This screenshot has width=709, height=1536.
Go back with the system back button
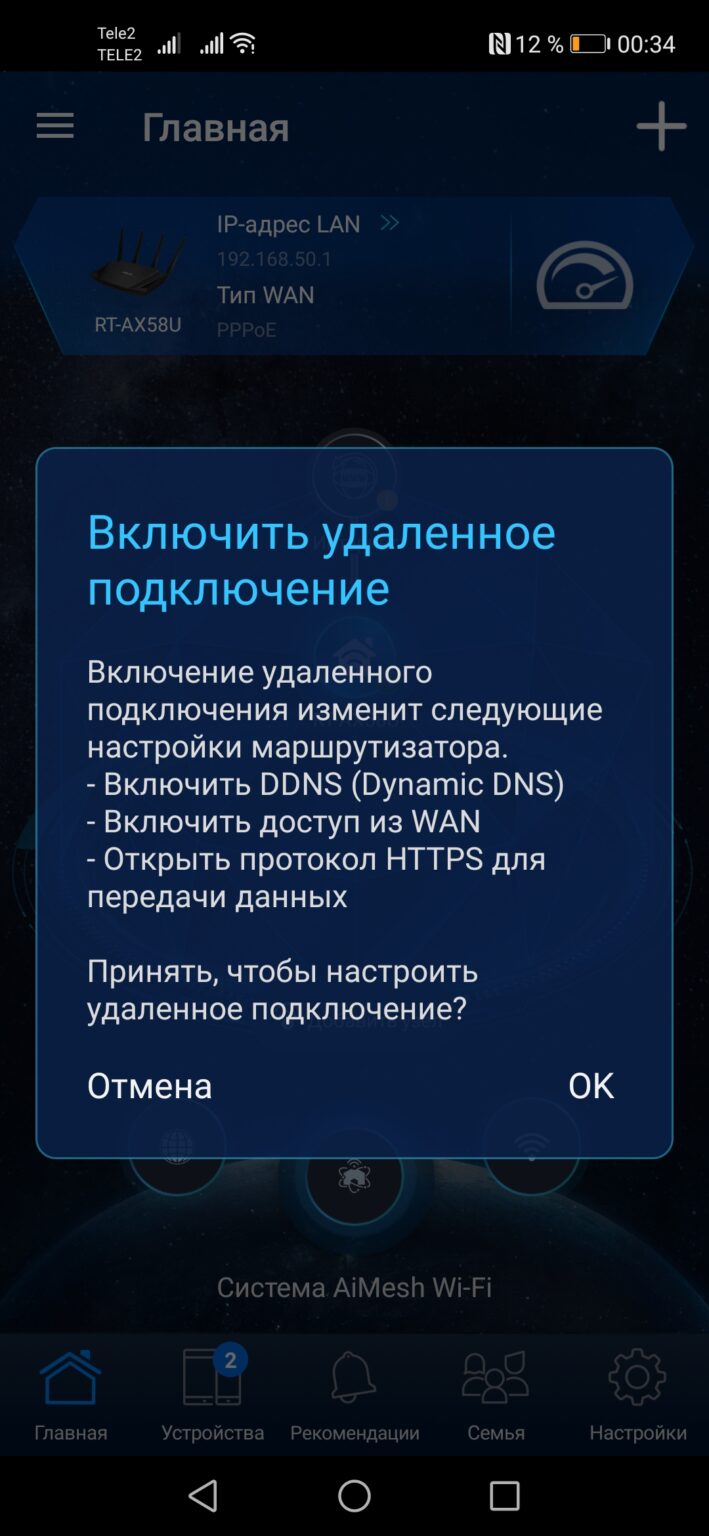(x=203, y=1496)
